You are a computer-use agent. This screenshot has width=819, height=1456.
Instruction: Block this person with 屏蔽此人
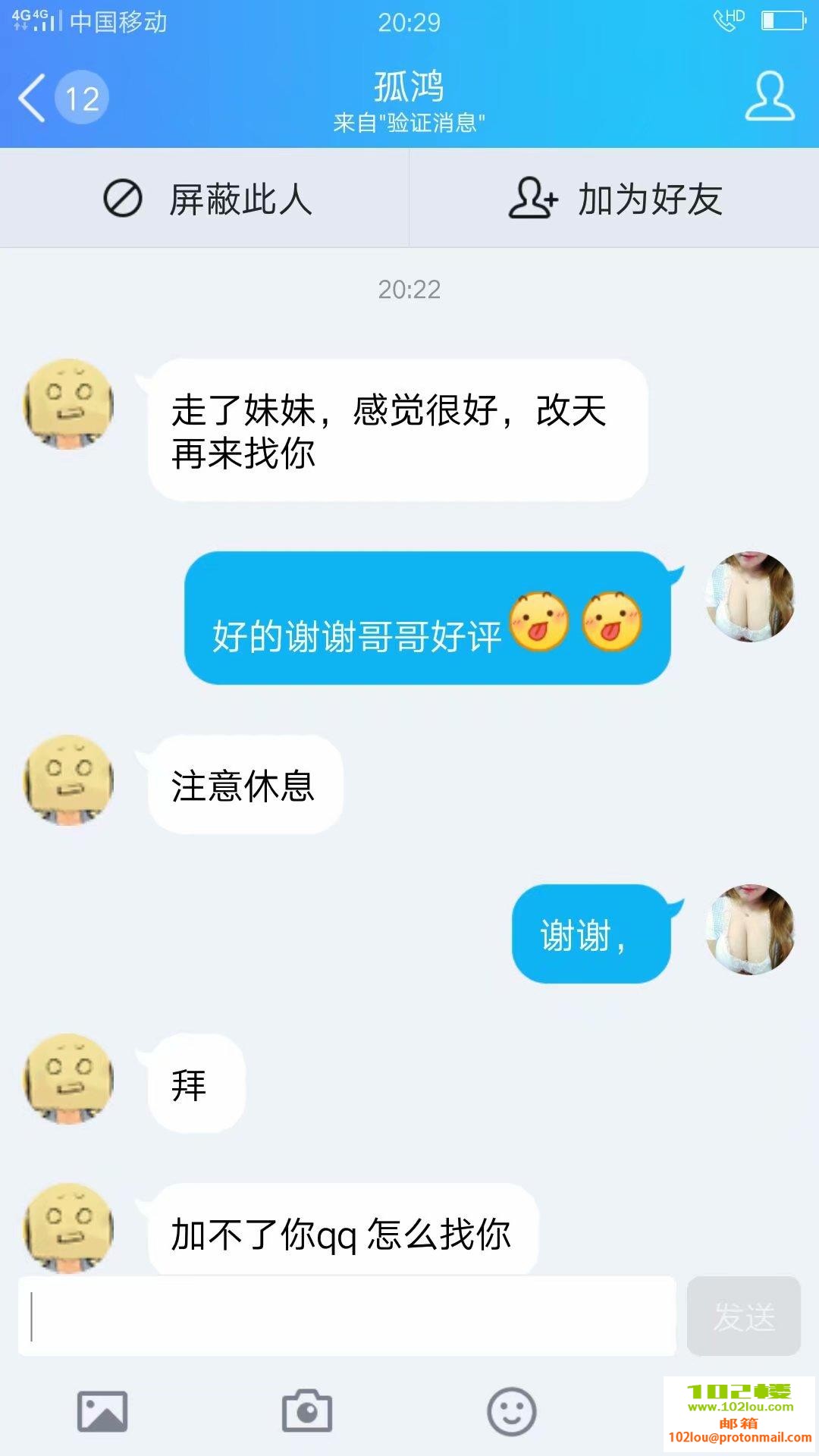point(206,199)
